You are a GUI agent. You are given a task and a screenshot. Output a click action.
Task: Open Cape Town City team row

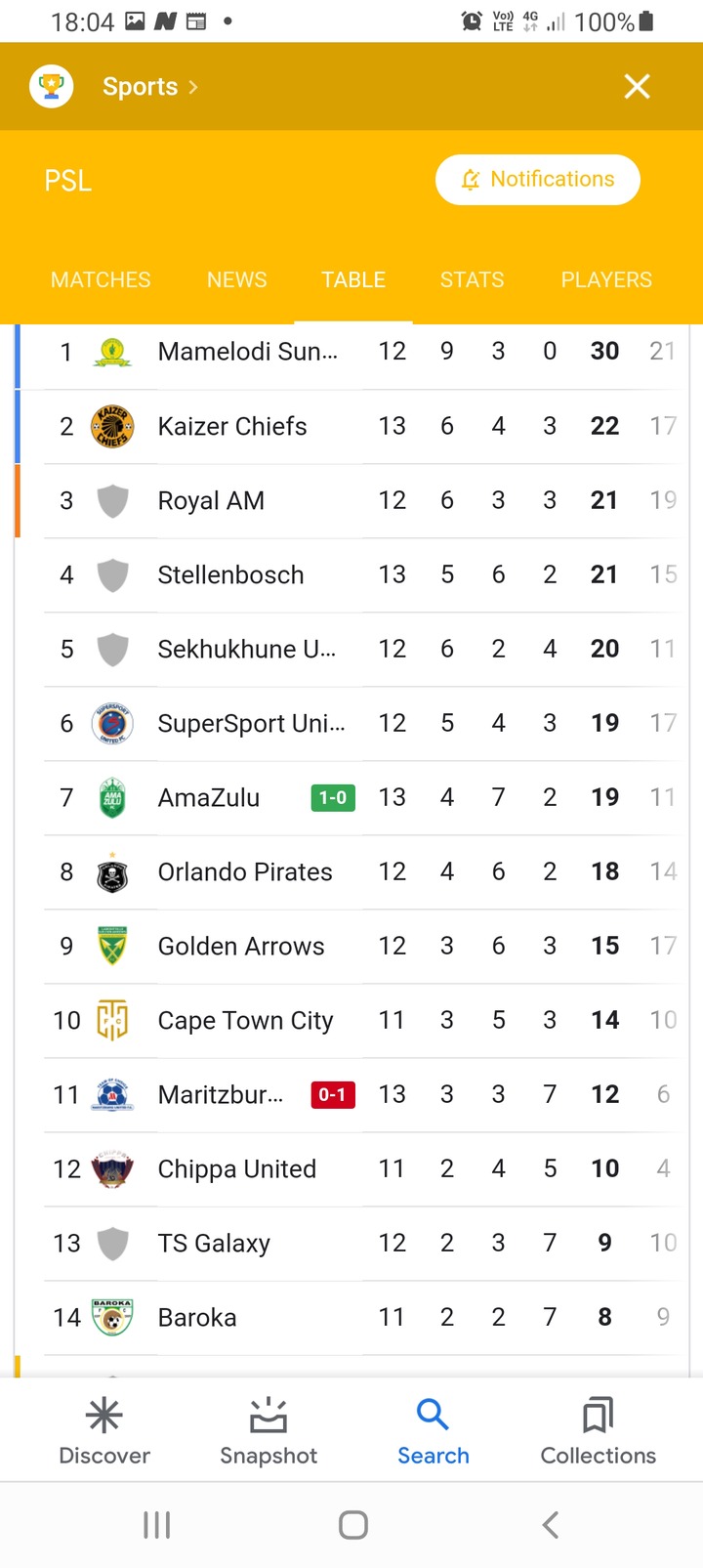click(351, 1020)
